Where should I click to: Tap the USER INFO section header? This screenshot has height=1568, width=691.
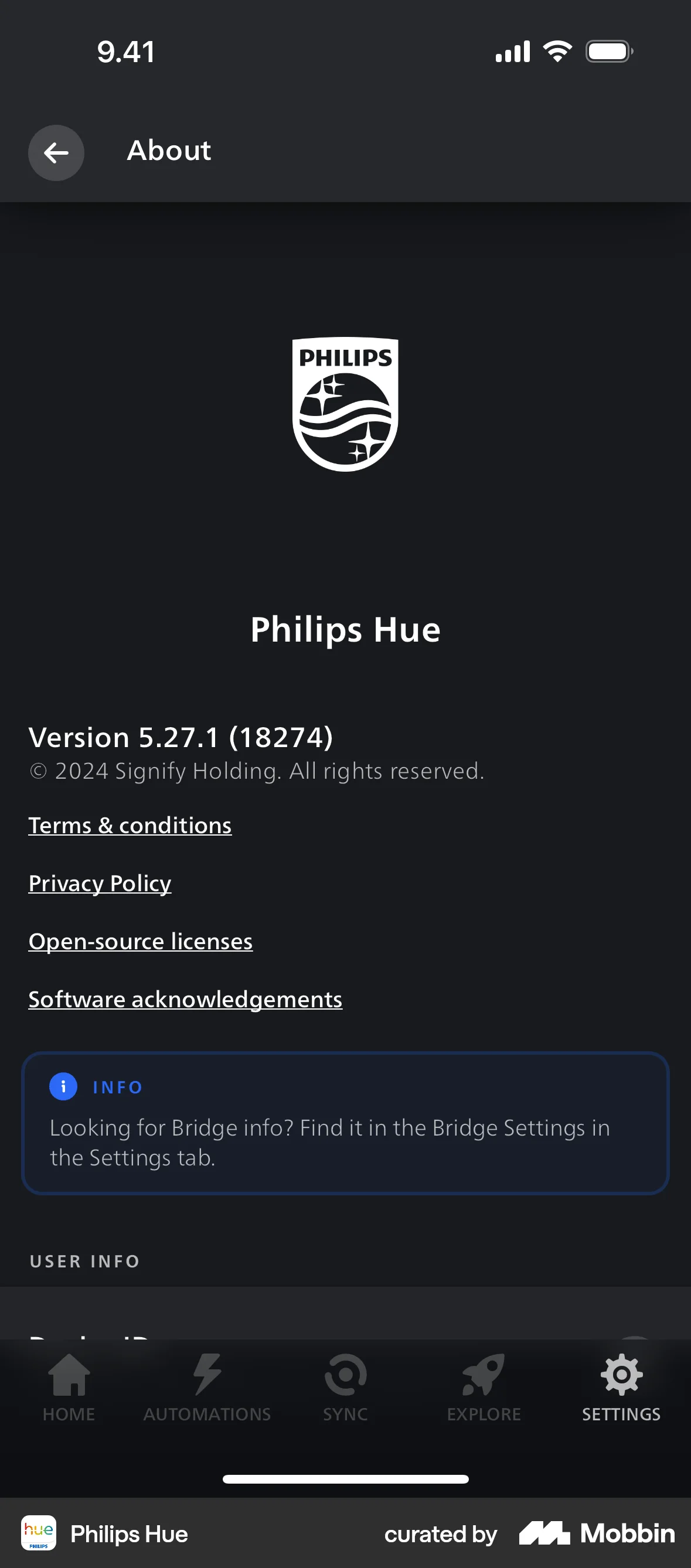pyautogui.click(x=84, y=1261)
